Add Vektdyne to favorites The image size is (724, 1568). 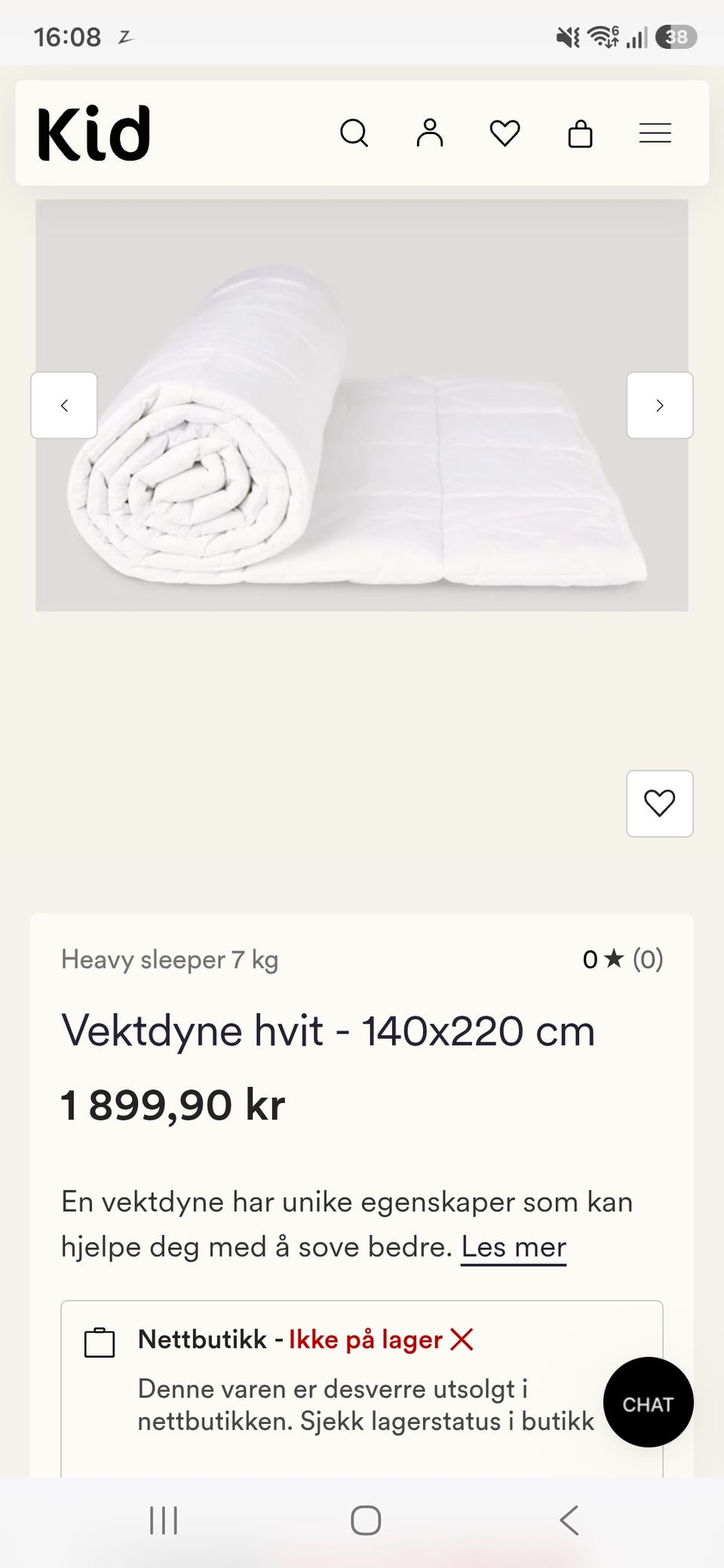(x=660, y=804)
